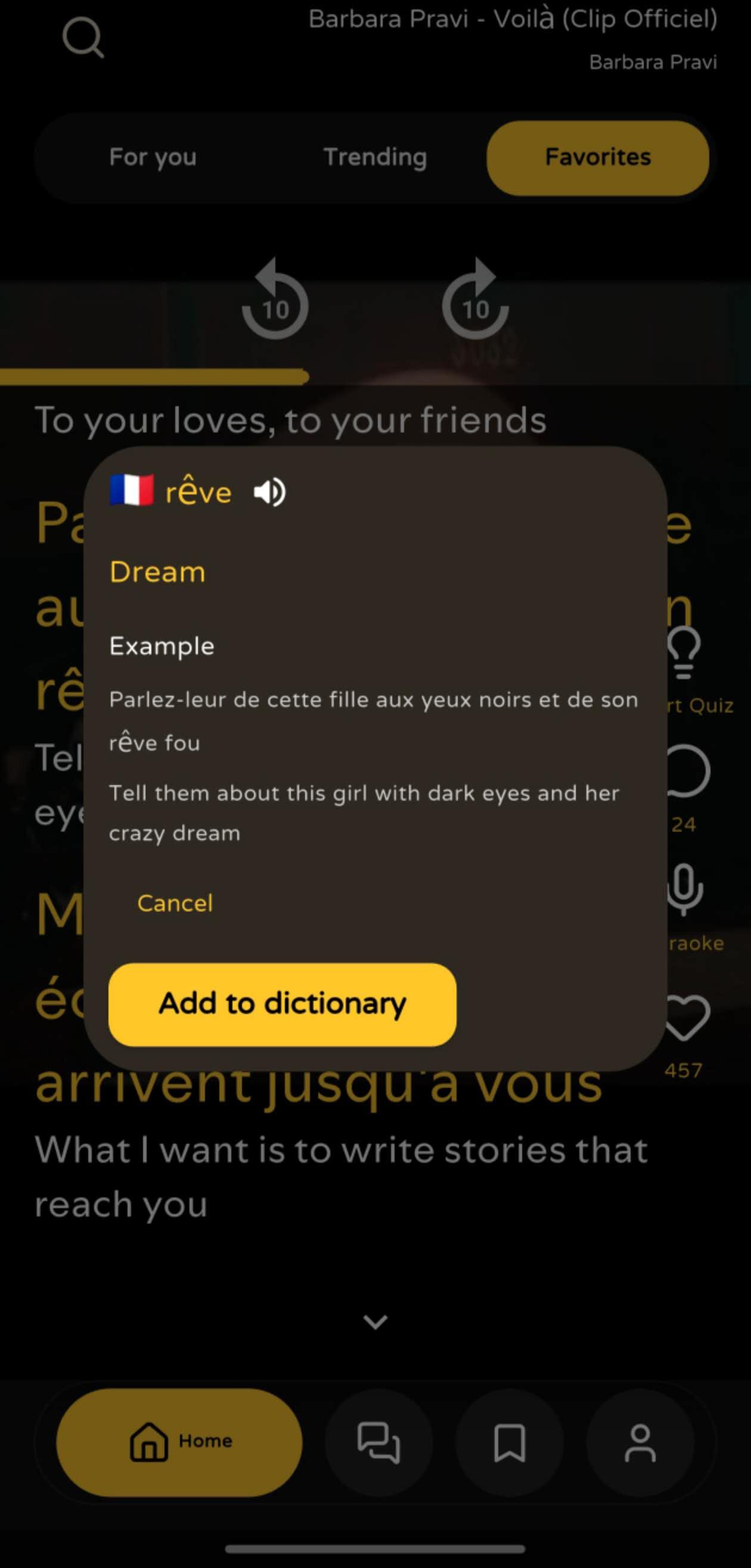Screen dimensions: 751x1568
Task: Open the chat messages tab
Action: point(378,1441)
